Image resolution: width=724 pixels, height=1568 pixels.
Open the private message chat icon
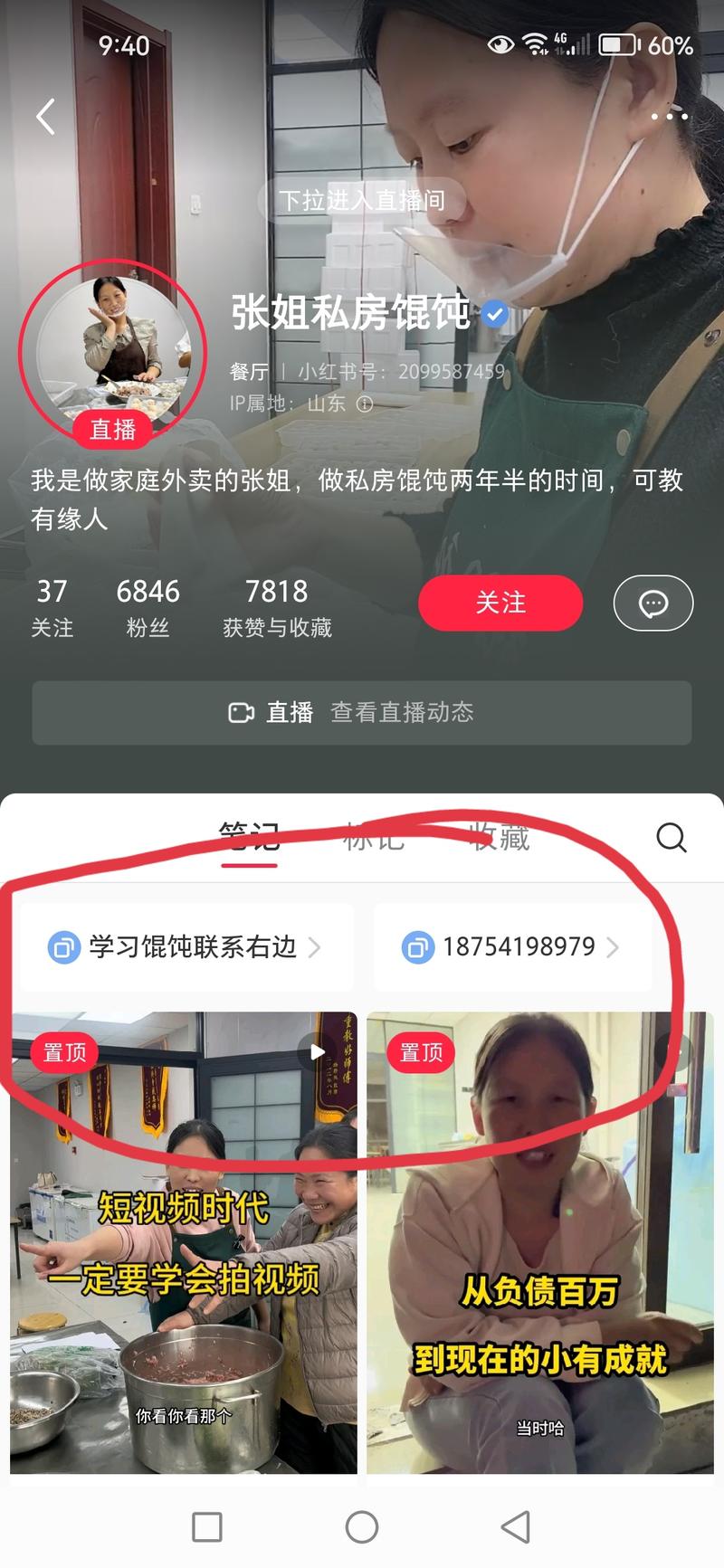(x=653, y=603)
